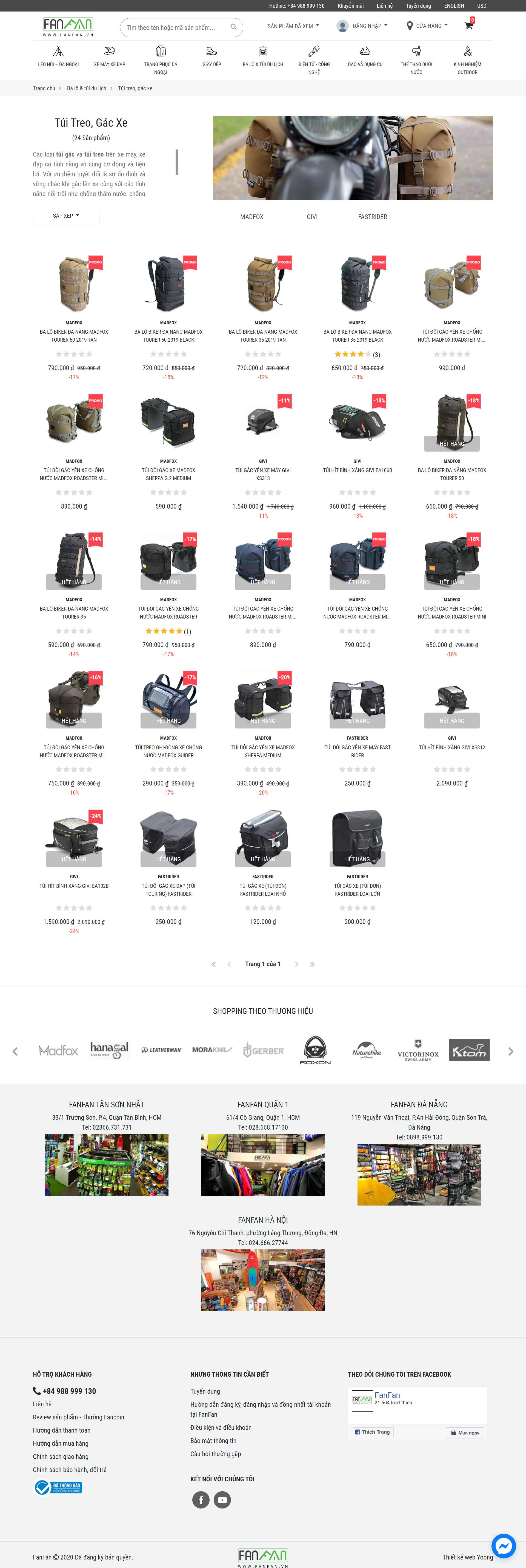Open Facebook Messenger chat bubble

tap(503, 1546)
